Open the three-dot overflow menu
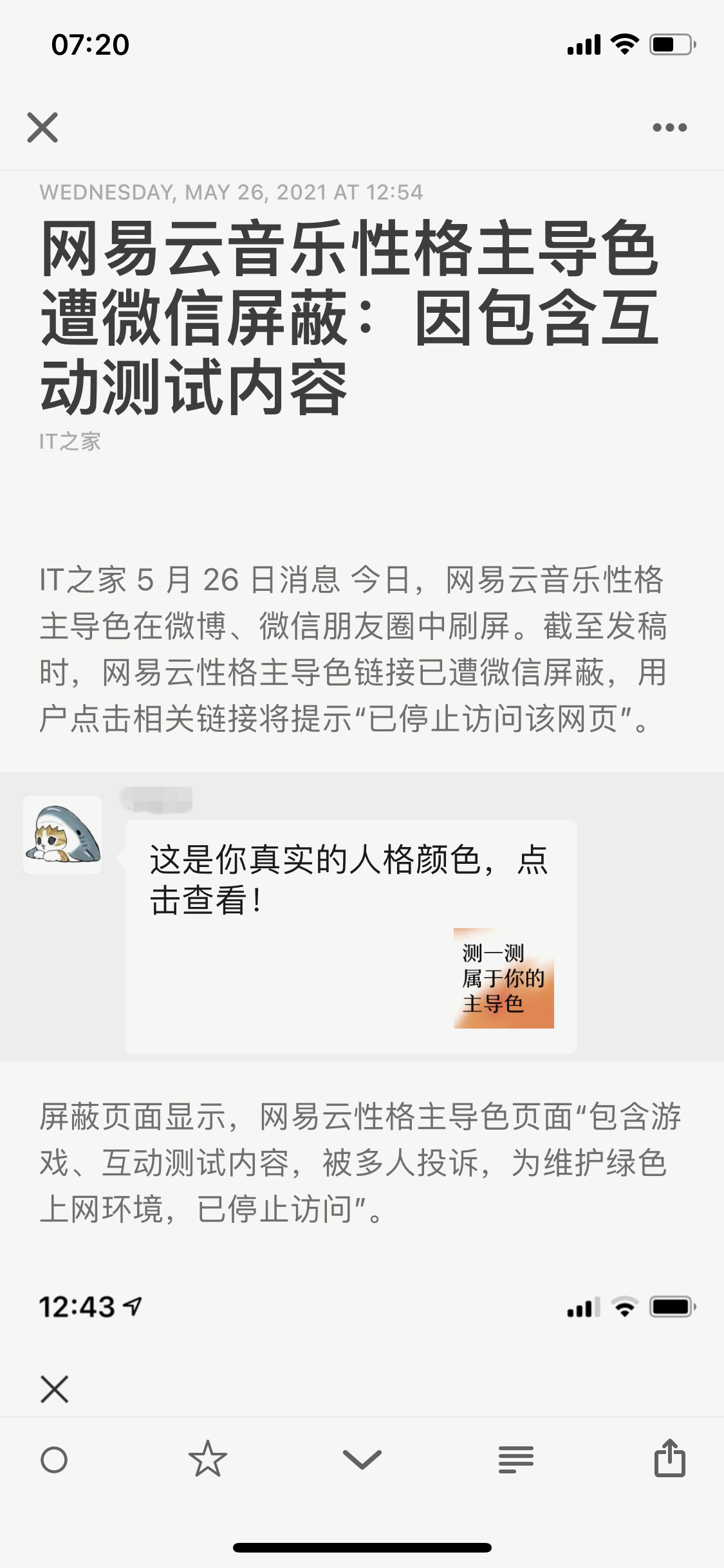 click(x=669, y=127)
